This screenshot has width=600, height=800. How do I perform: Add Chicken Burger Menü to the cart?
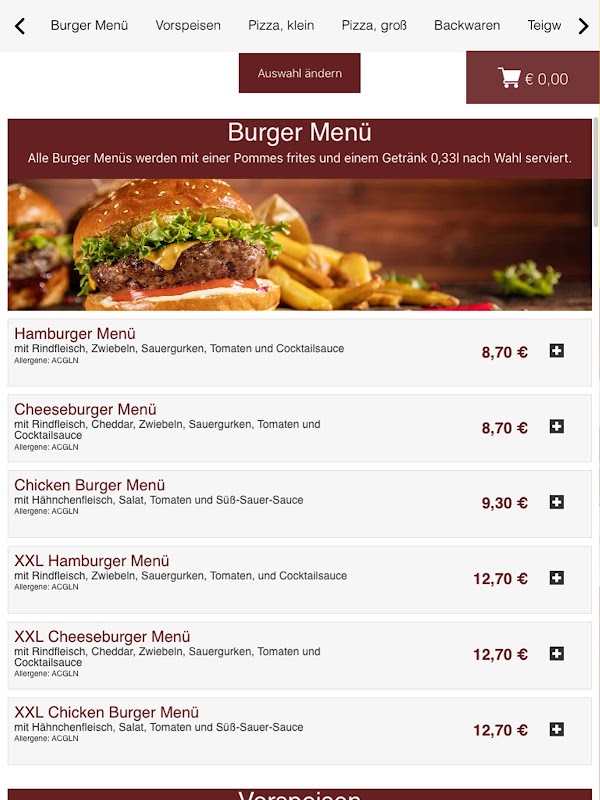[557, 502]
